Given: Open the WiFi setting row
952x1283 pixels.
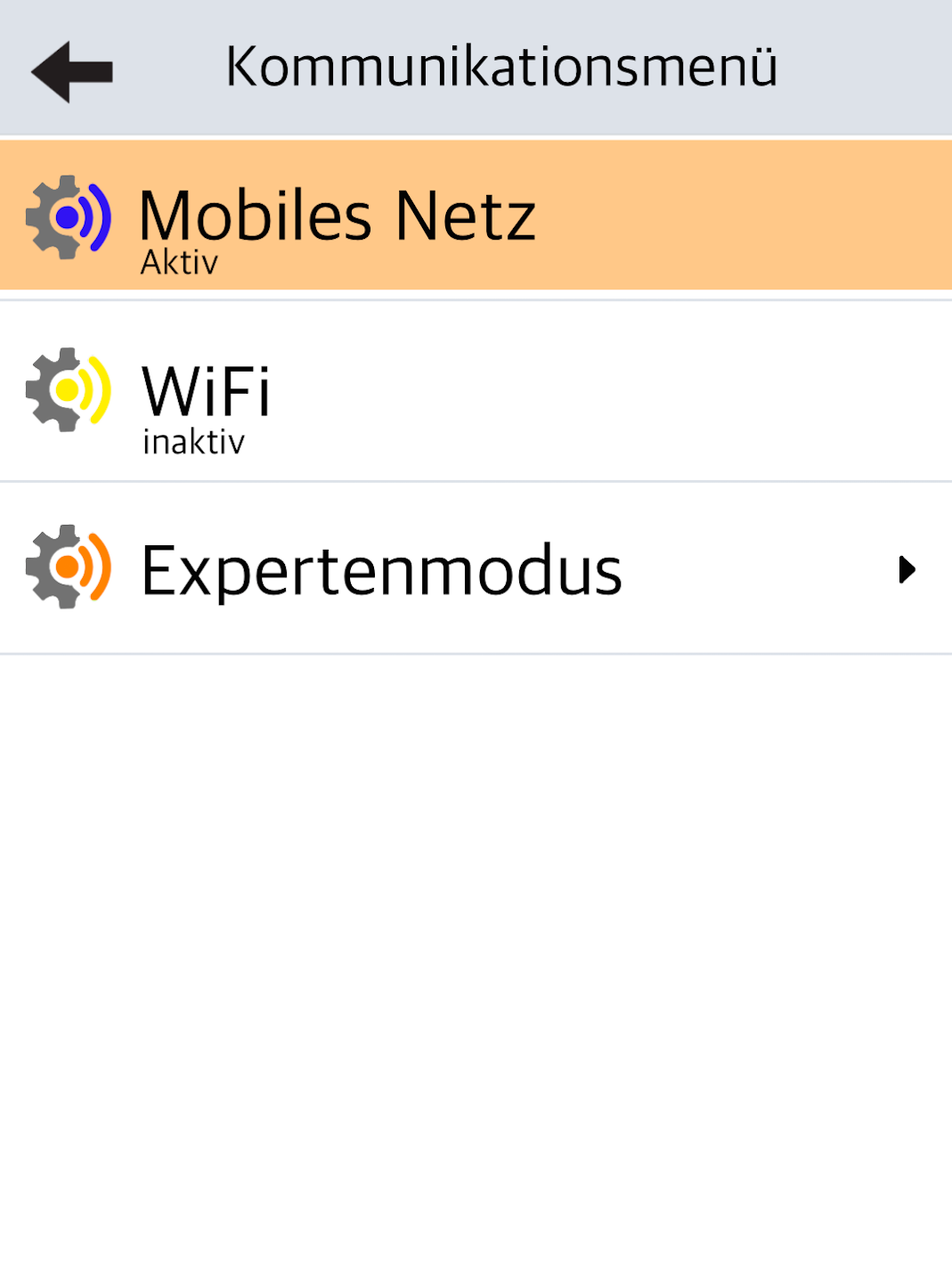Looking at the screenshot, I should coord(476,392).
